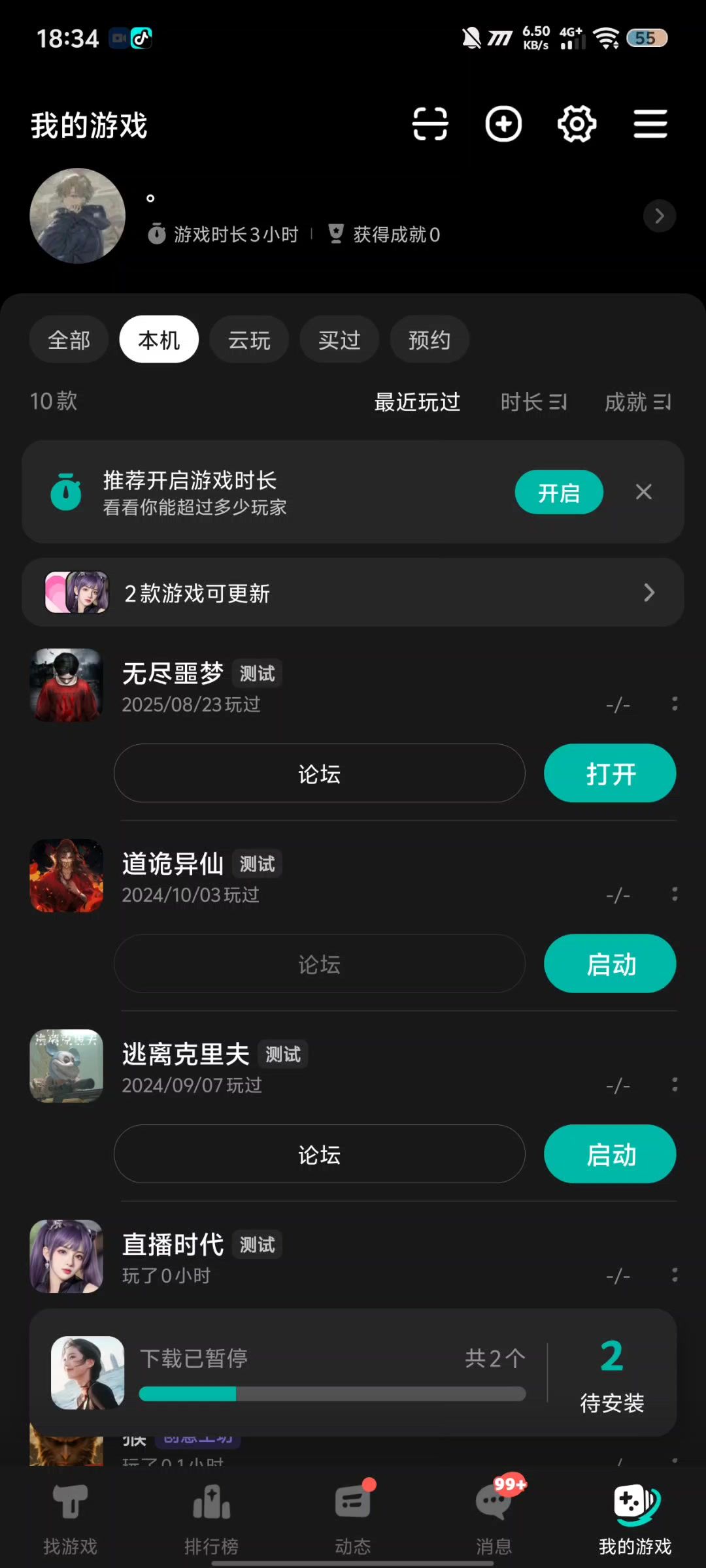Viewport: 706px width, 1568px height.
Task: Open the 论坛 for 无尽噩梦
Action: pyautogui.click(x=319, y=774)
